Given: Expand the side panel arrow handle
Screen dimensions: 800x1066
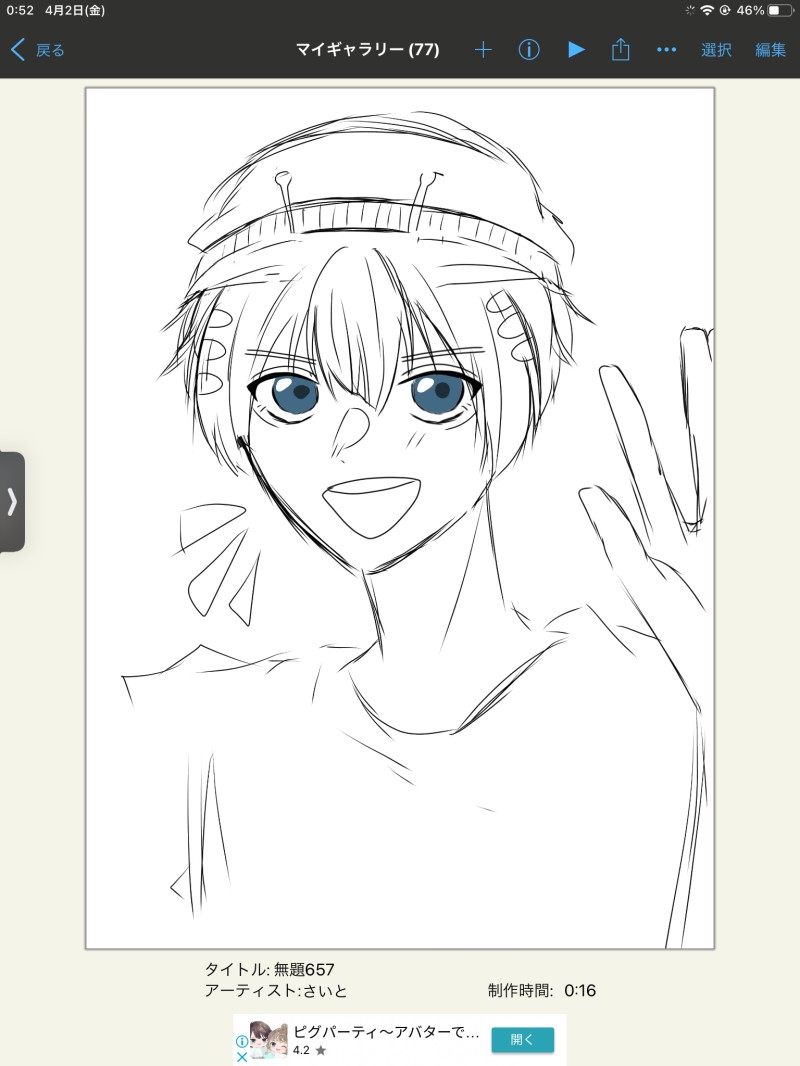Looking at the screenshot, I should click(12, 501).
